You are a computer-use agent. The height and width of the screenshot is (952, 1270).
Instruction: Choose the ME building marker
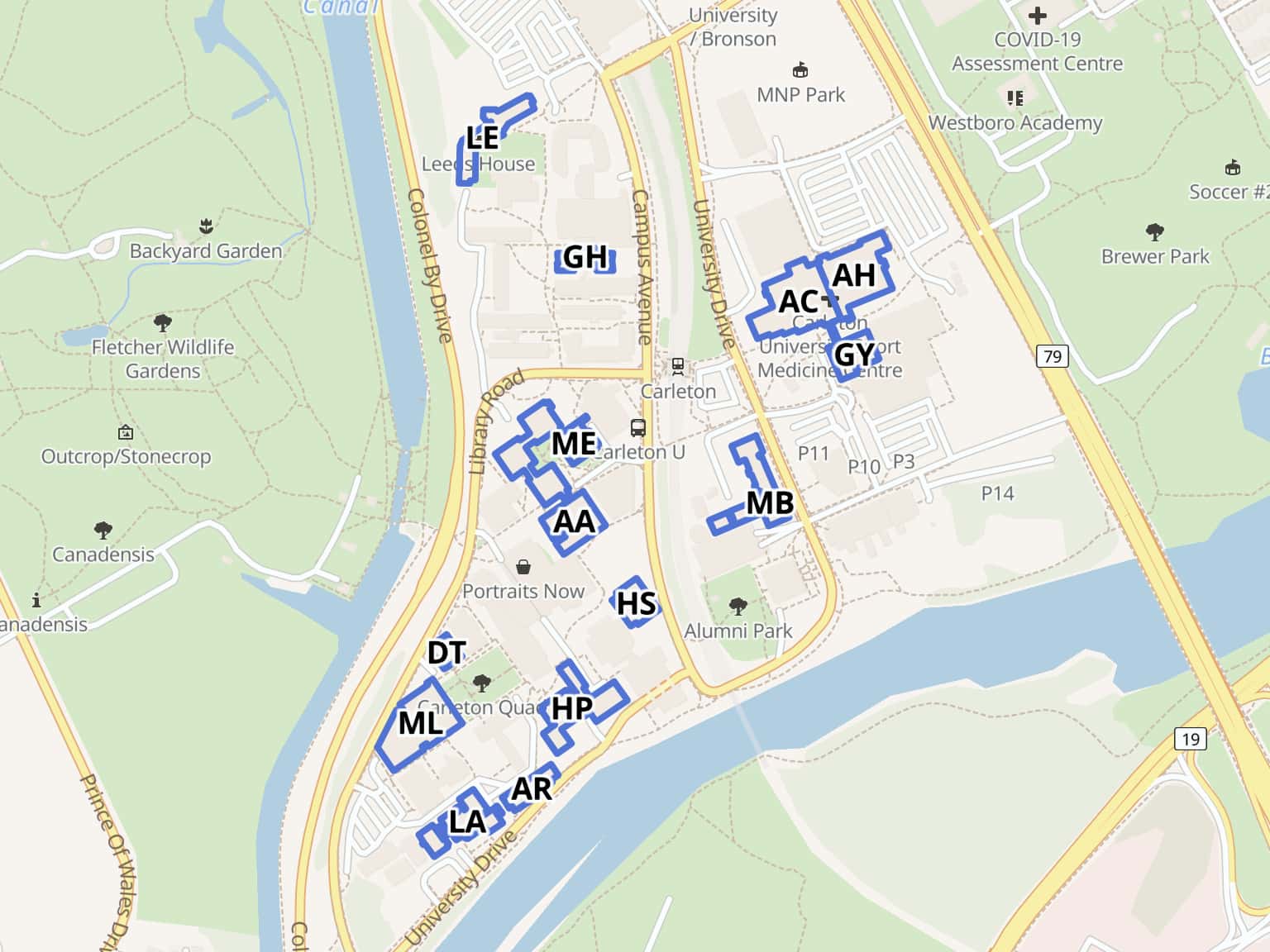tap(573, 444)
